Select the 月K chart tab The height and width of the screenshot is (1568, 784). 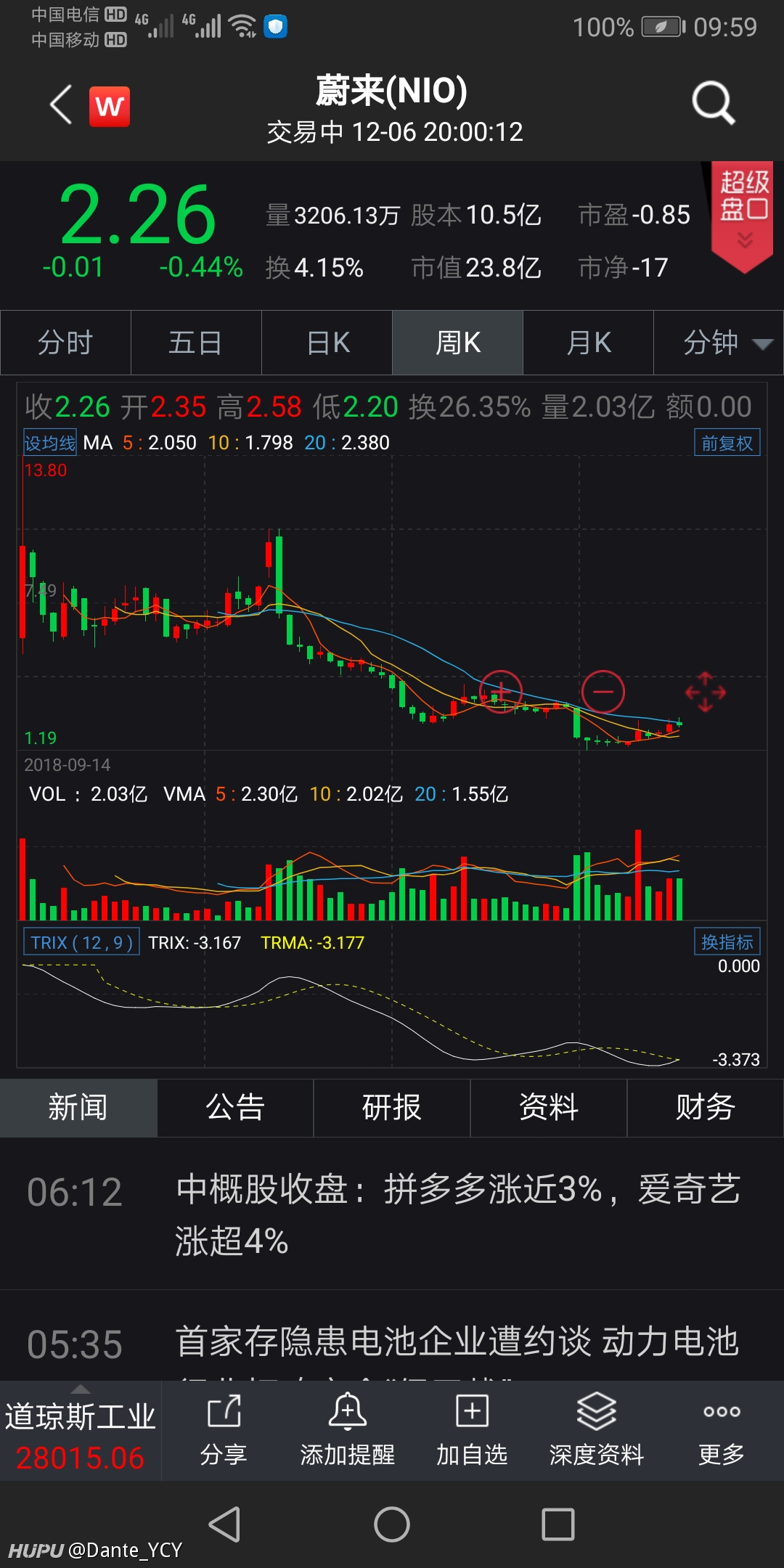click(x=589, y=343)
